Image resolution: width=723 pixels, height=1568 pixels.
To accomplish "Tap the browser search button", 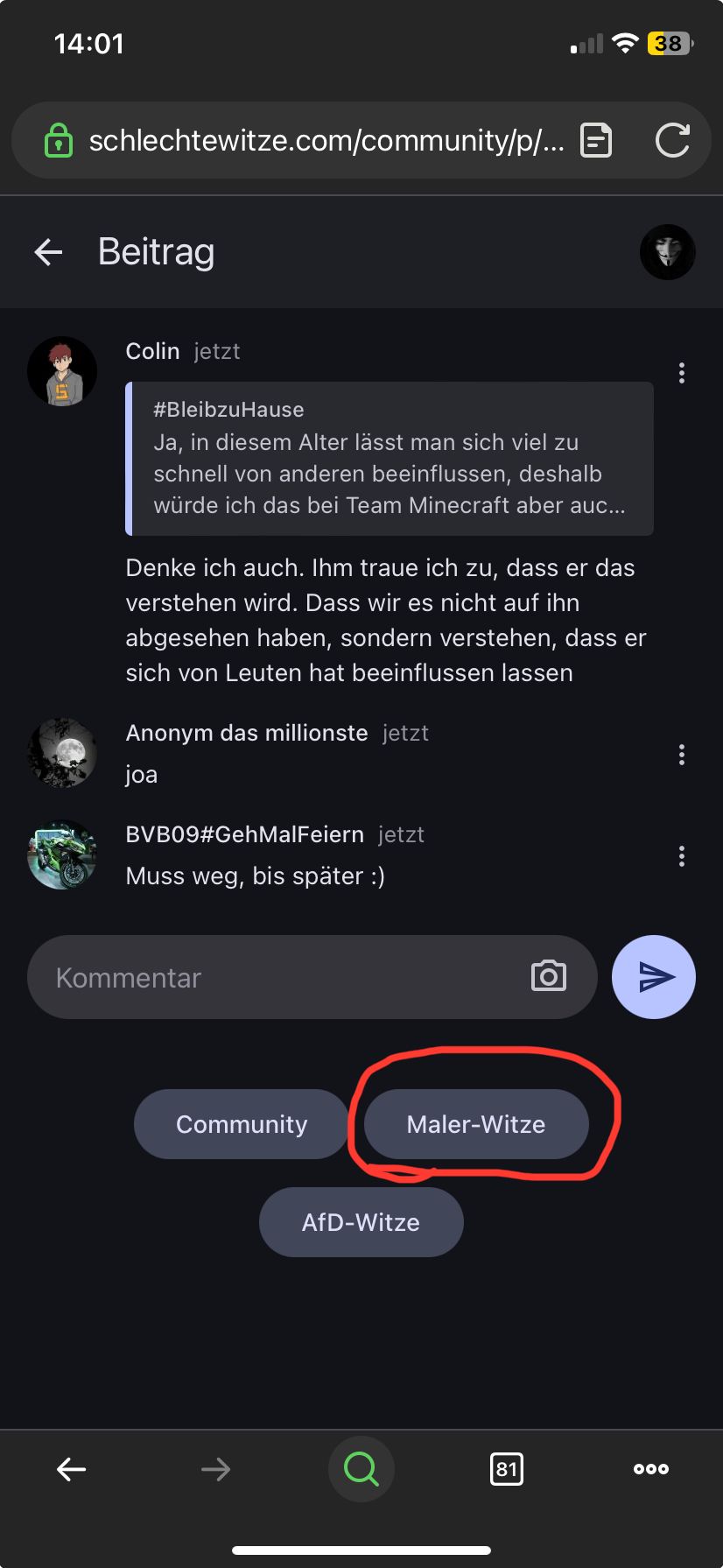I will point(361,1469).
